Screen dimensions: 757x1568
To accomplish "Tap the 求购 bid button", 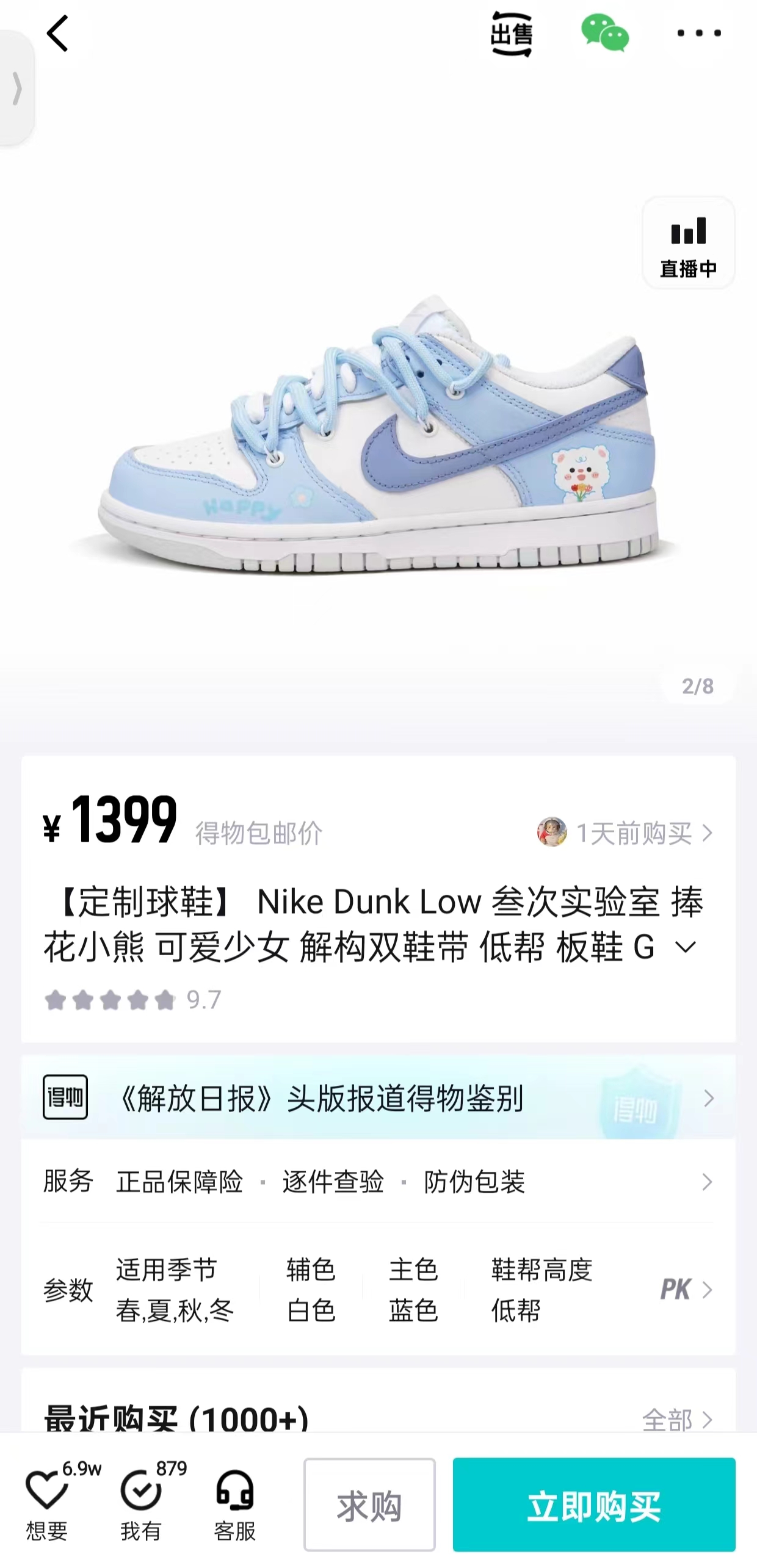I will pos(369,1505).
